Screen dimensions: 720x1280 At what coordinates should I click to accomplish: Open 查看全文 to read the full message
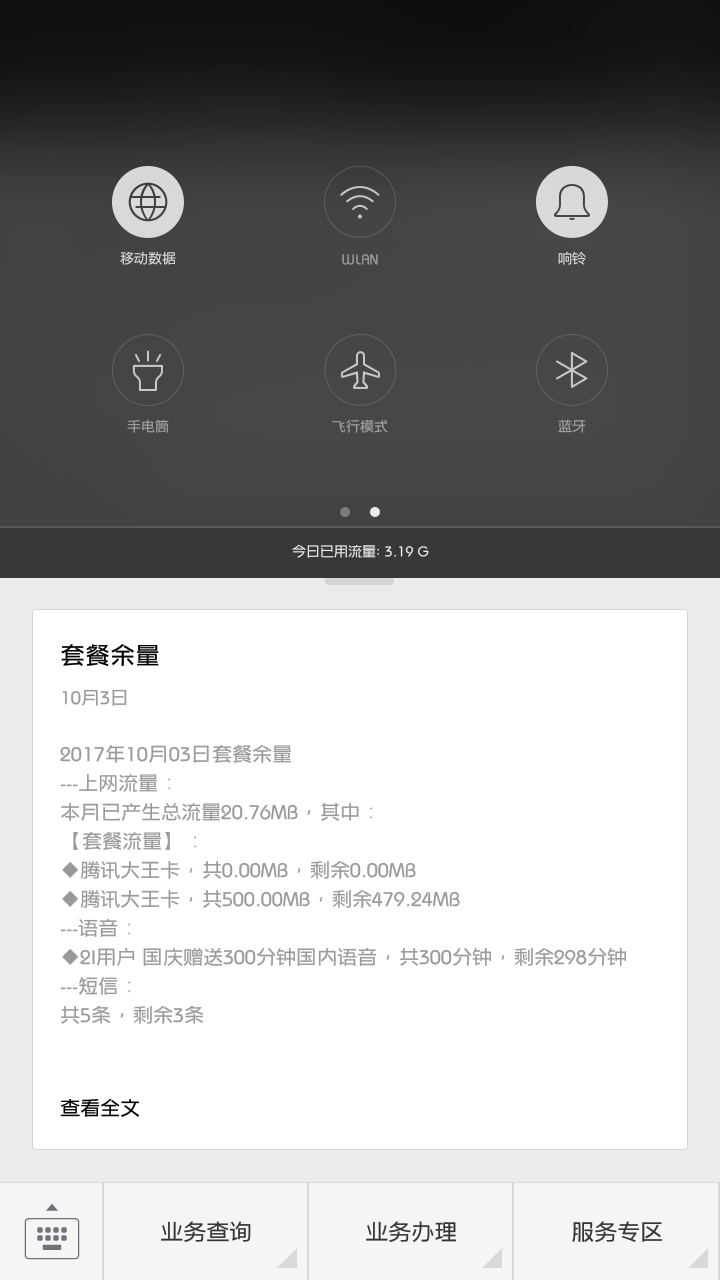[100, 1108]
